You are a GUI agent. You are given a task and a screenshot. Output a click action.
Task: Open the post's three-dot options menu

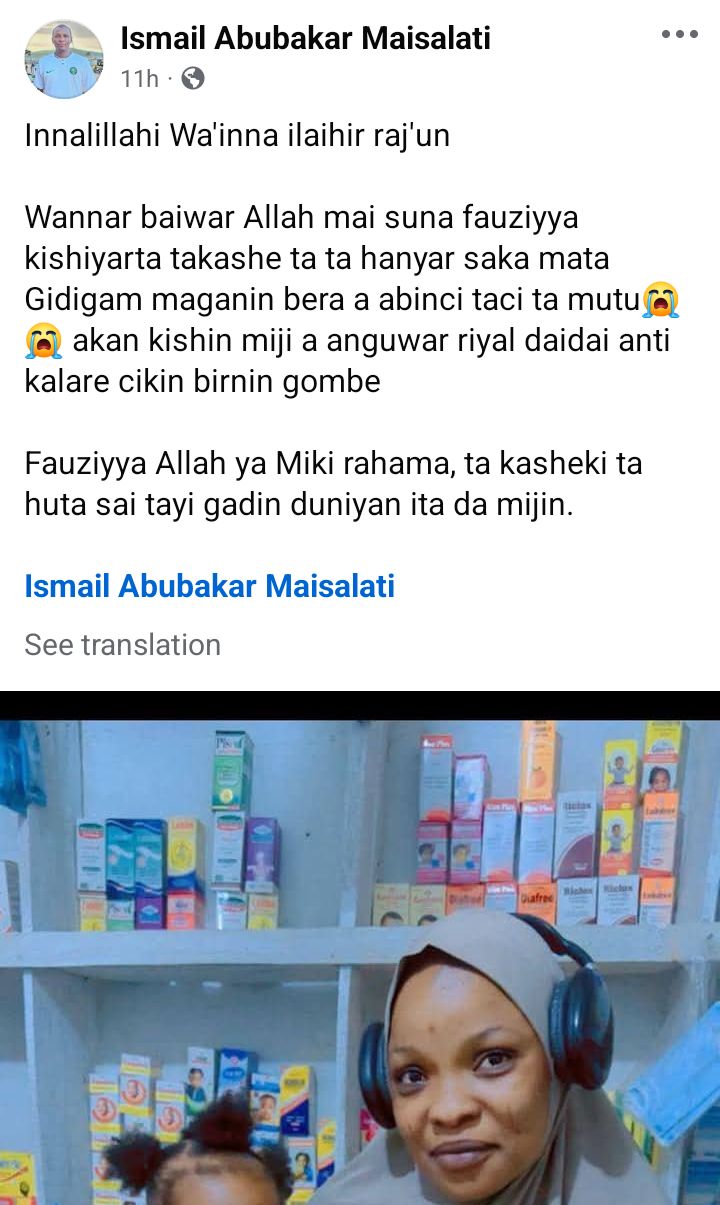pyautogui.click(x=679, y=35)
